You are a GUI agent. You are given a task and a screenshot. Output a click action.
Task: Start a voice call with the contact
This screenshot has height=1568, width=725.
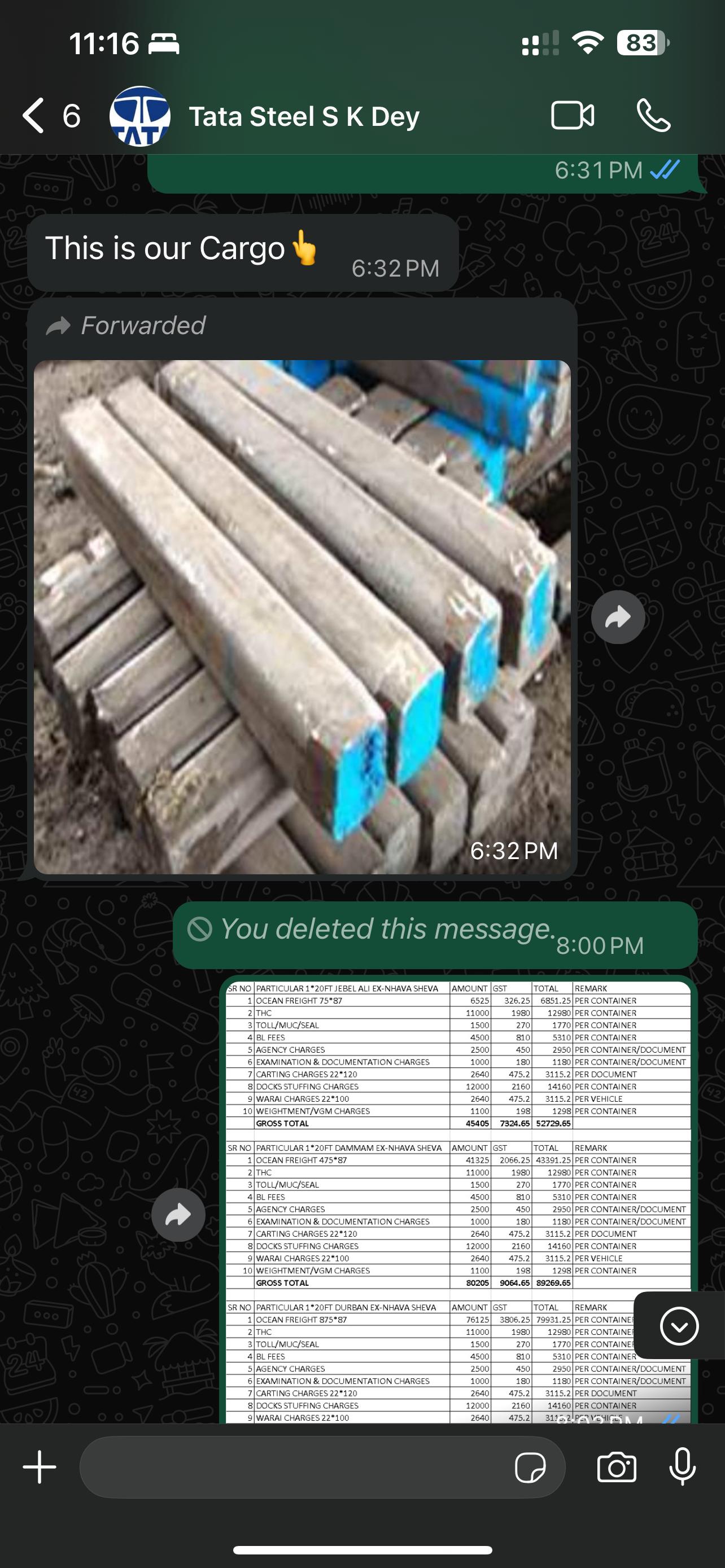click(653, 116)
